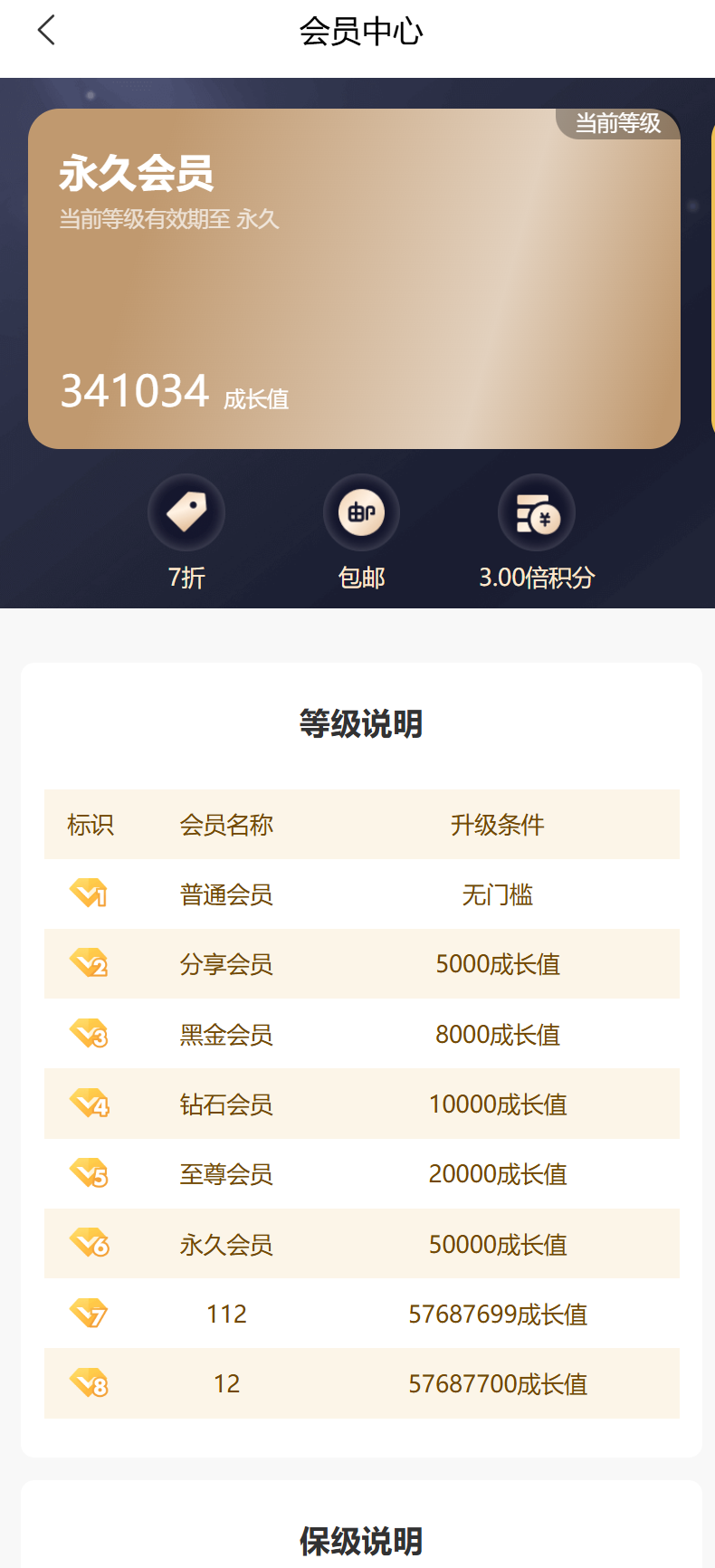Tap the 7折 discount benefit icon

click(186, 513)
